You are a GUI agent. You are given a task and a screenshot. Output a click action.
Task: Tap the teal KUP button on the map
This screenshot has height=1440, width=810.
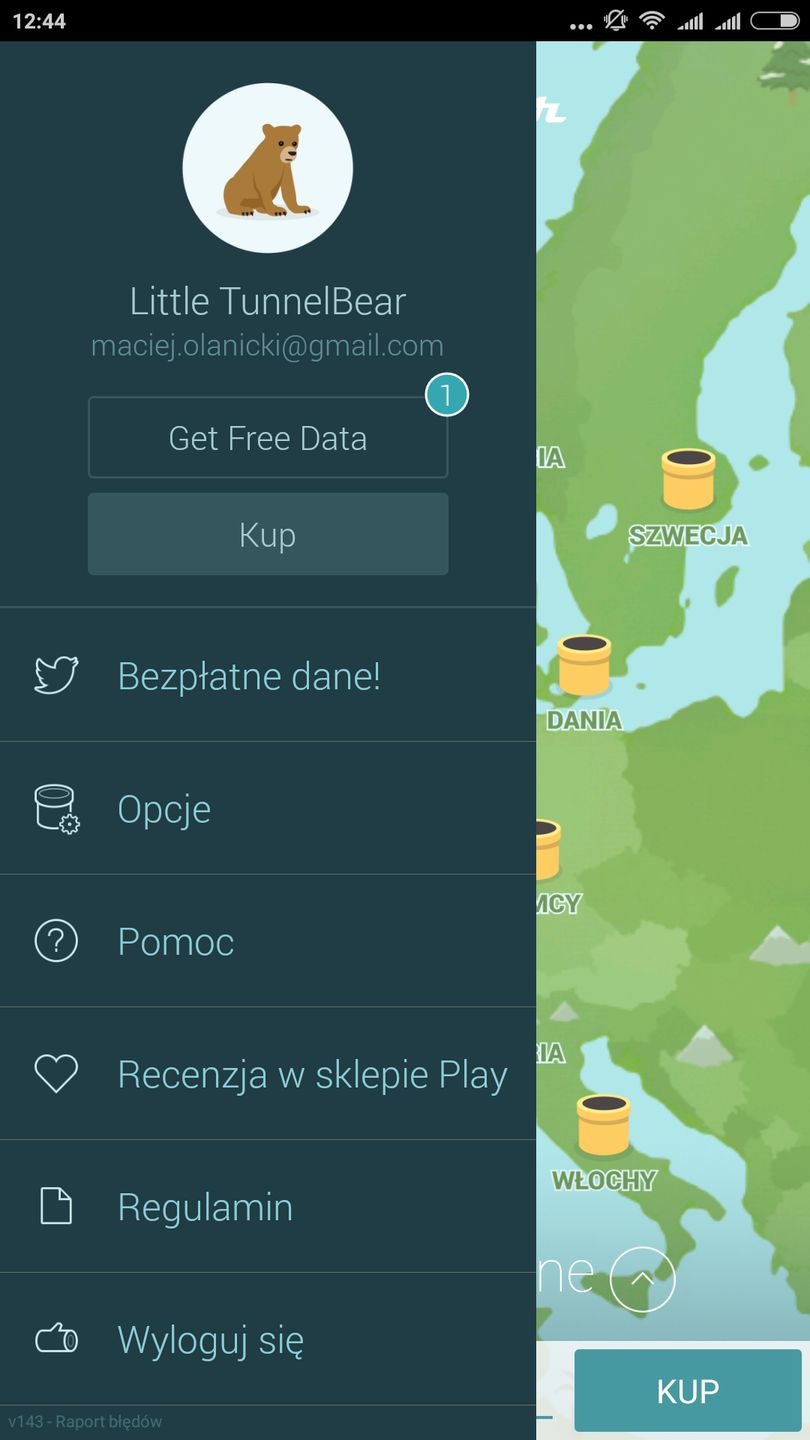(688, 1391)
